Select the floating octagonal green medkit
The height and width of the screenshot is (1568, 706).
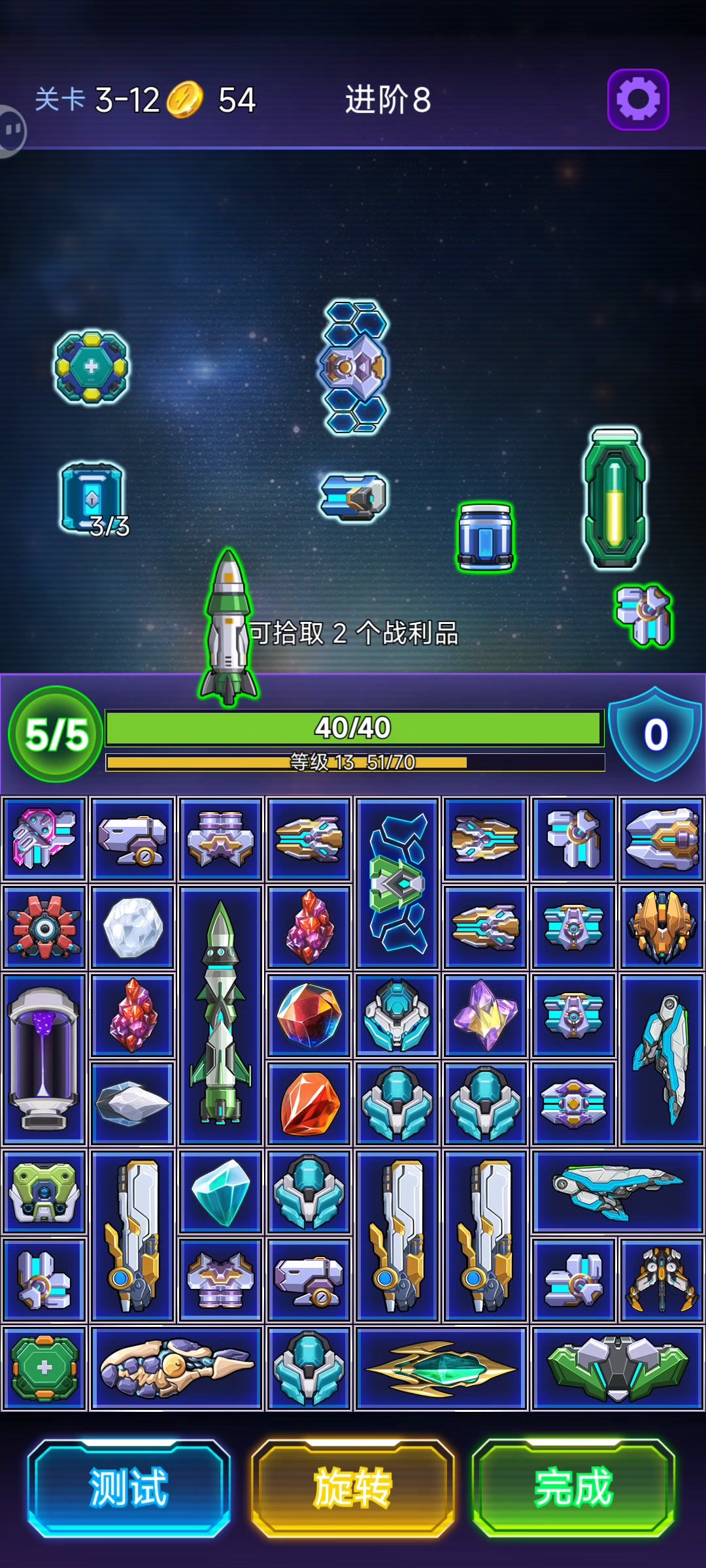[x=92, y=367]
